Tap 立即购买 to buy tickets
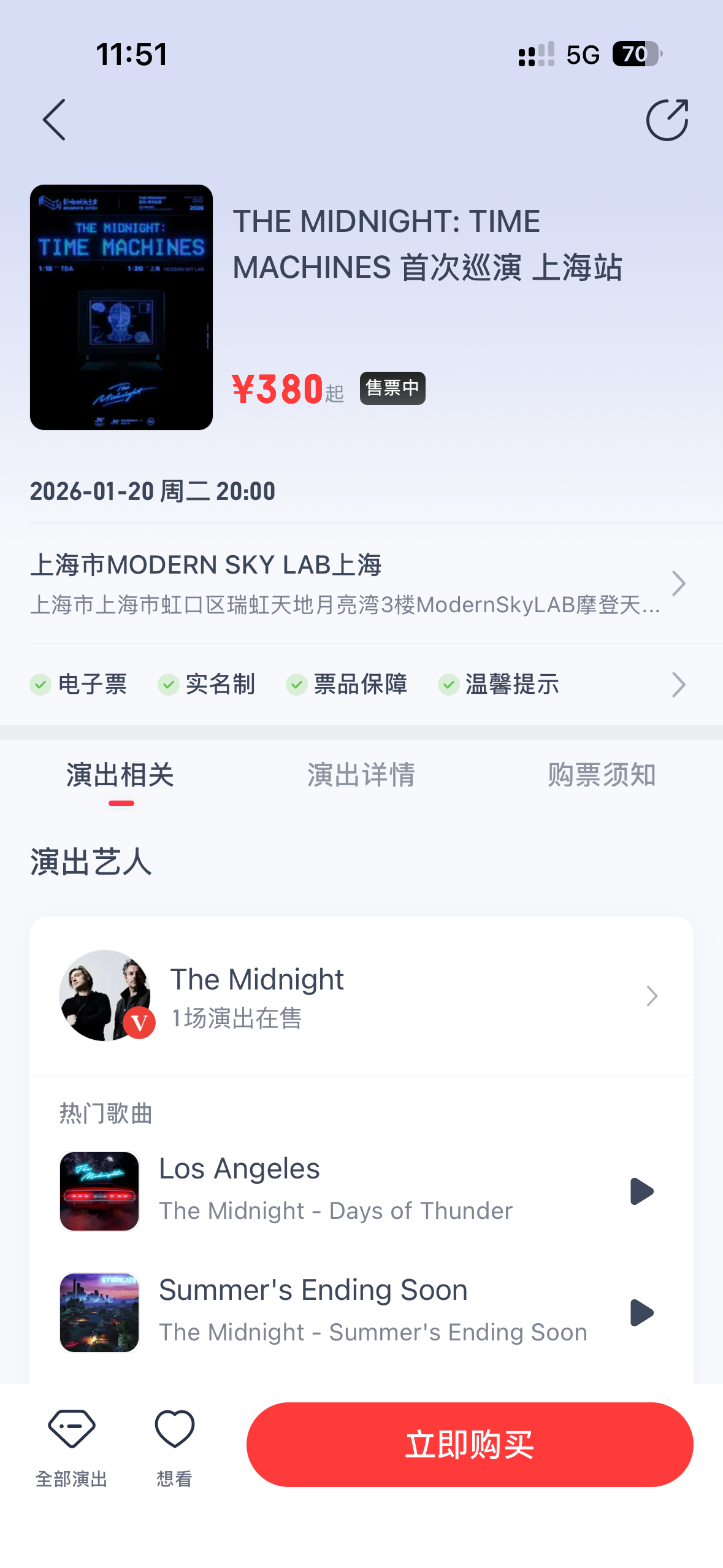Image resolution: width=723 pixels, height=1568 pixels. (x=470, y=1444)
